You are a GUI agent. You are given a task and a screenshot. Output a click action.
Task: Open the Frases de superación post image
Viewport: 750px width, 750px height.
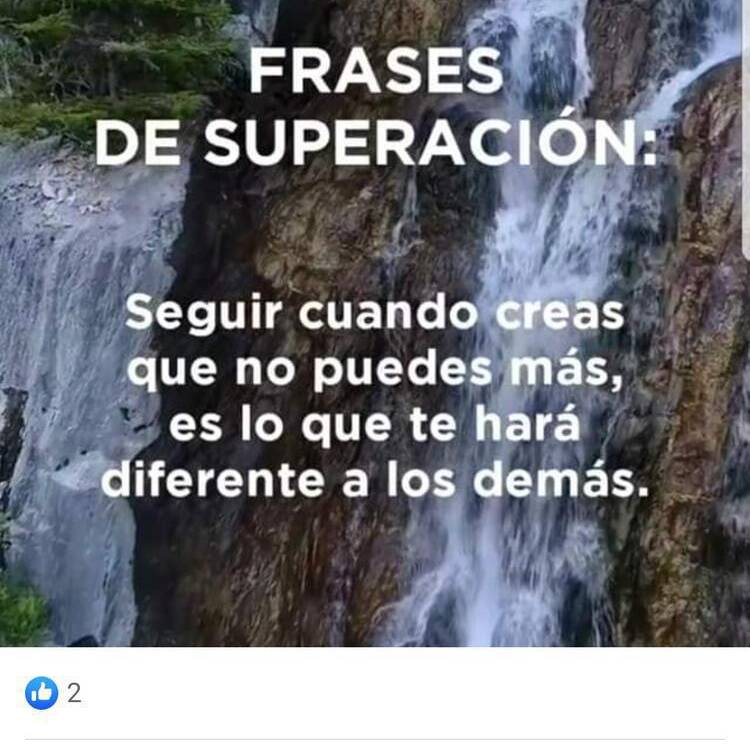pos(375,320)
